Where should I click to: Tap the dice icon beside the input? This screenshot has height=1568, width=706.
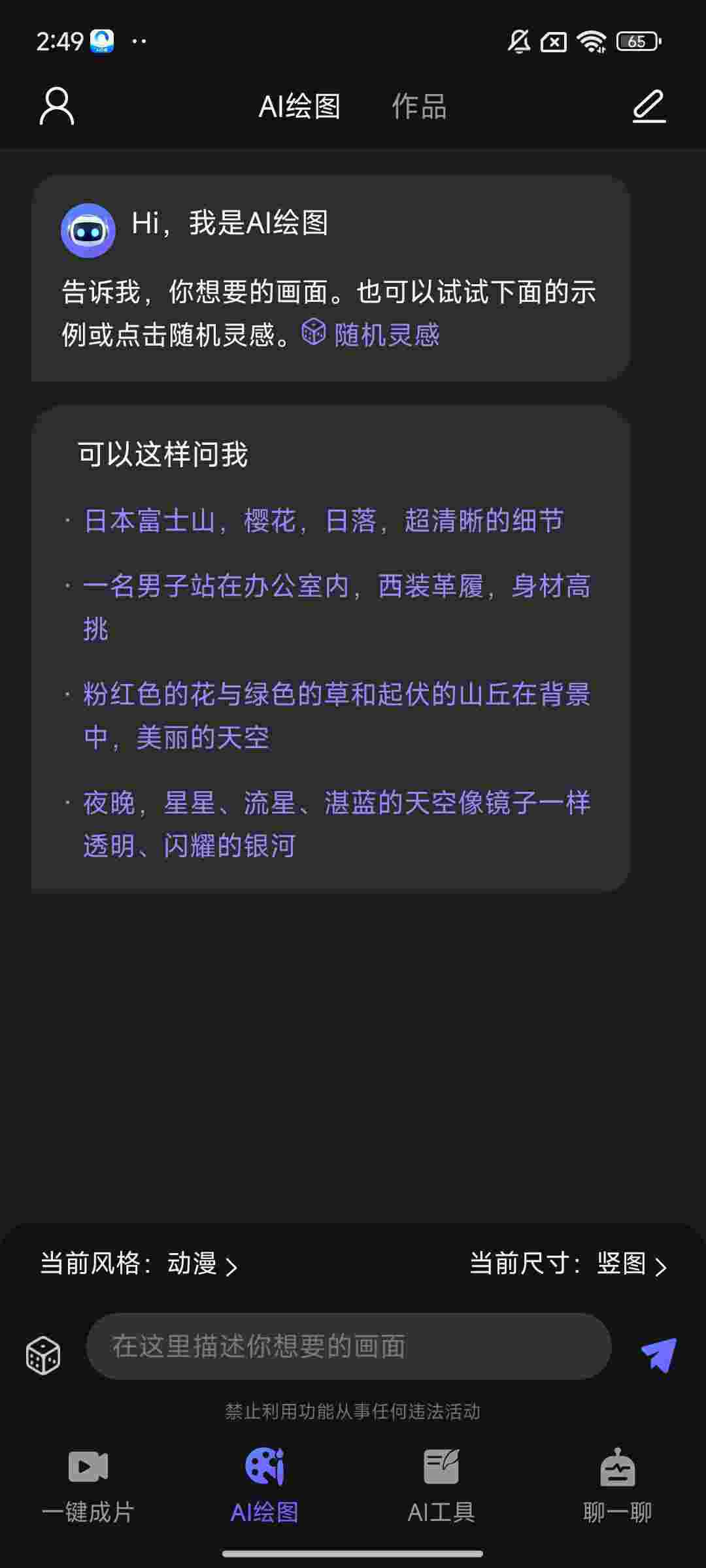(x=43, y=1355)
